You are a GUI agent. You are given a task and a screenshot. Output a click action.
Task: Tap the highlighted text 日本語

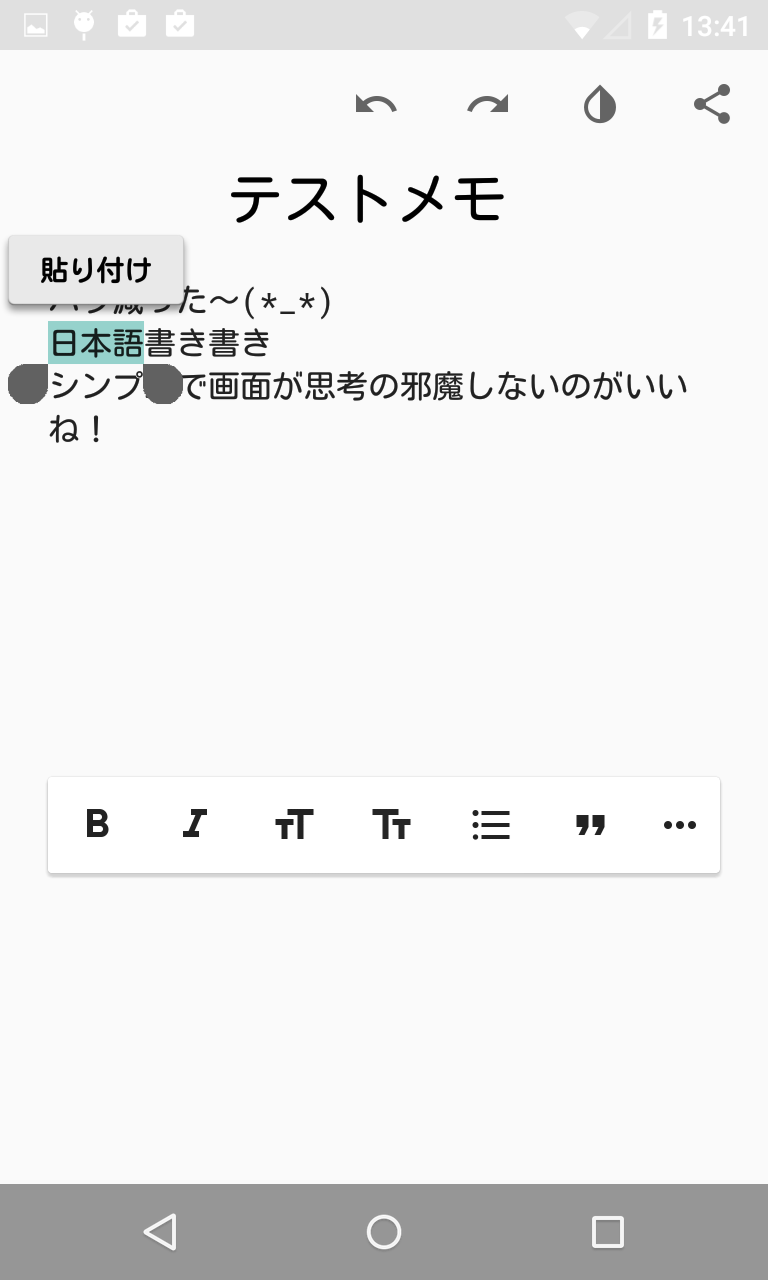[96, 343]
